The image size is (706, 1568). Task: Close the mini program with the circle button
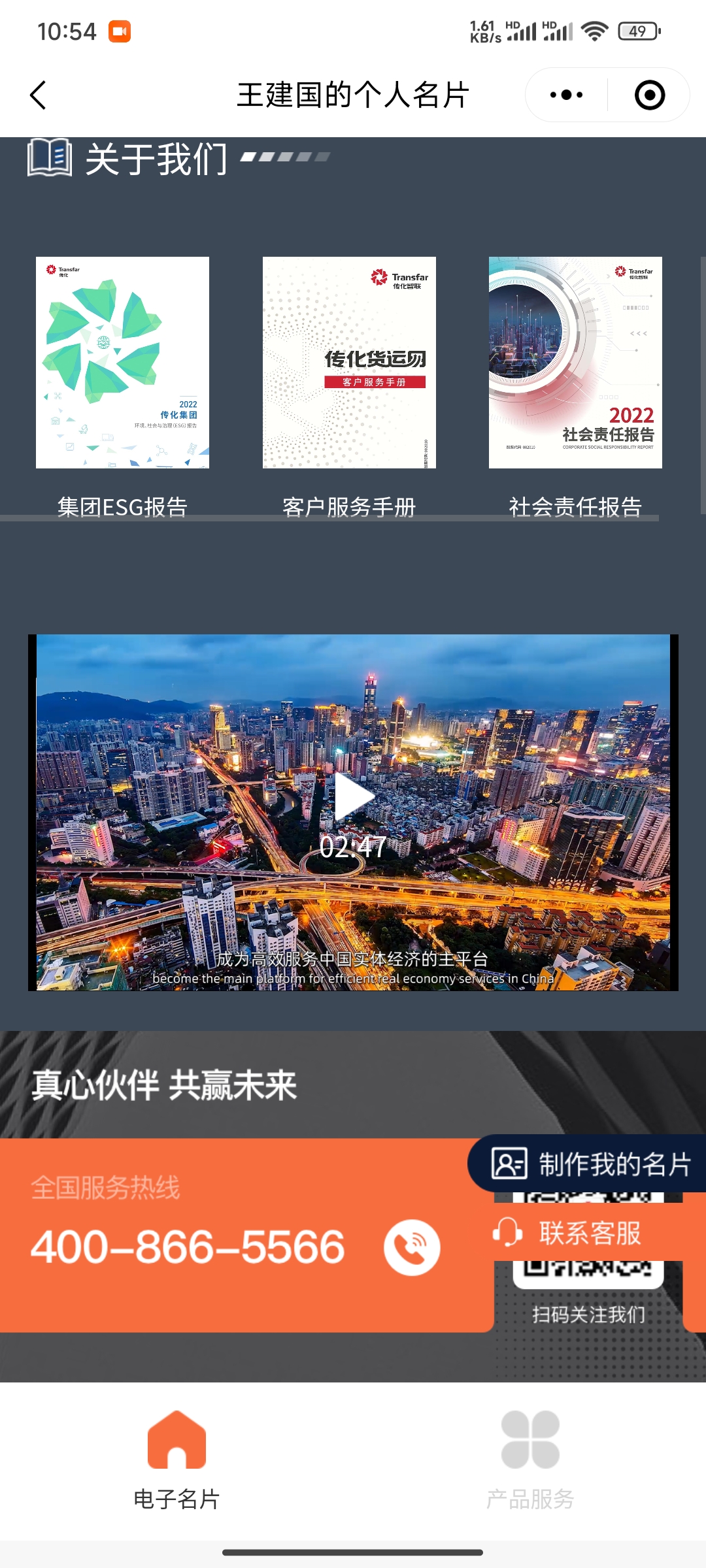tap(649, 95)
